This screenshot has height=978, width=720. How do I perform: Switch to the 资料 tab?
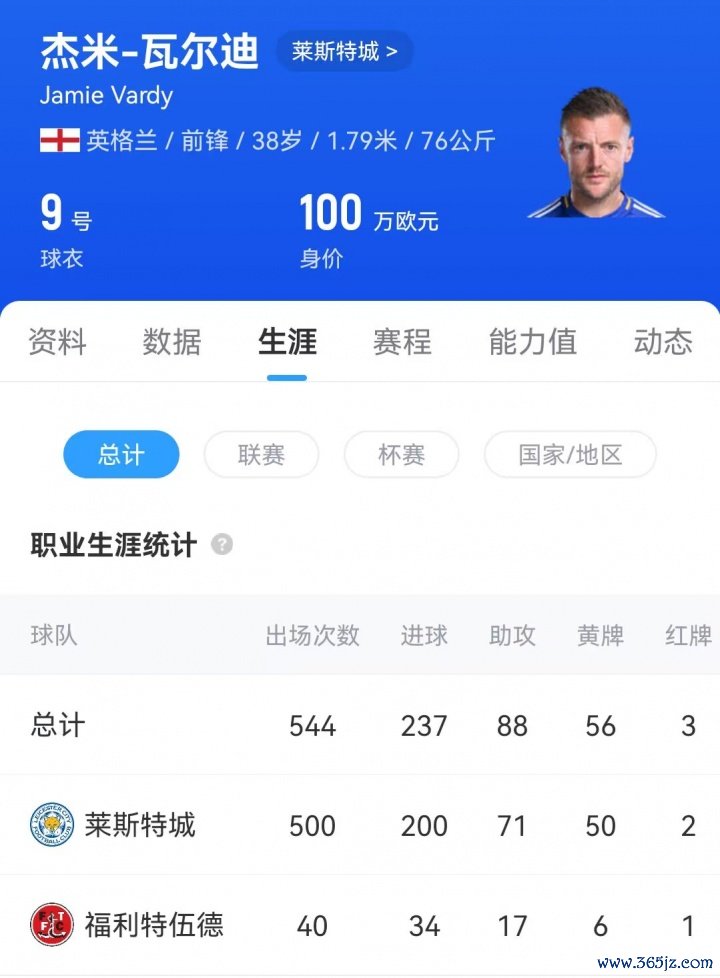57,342
